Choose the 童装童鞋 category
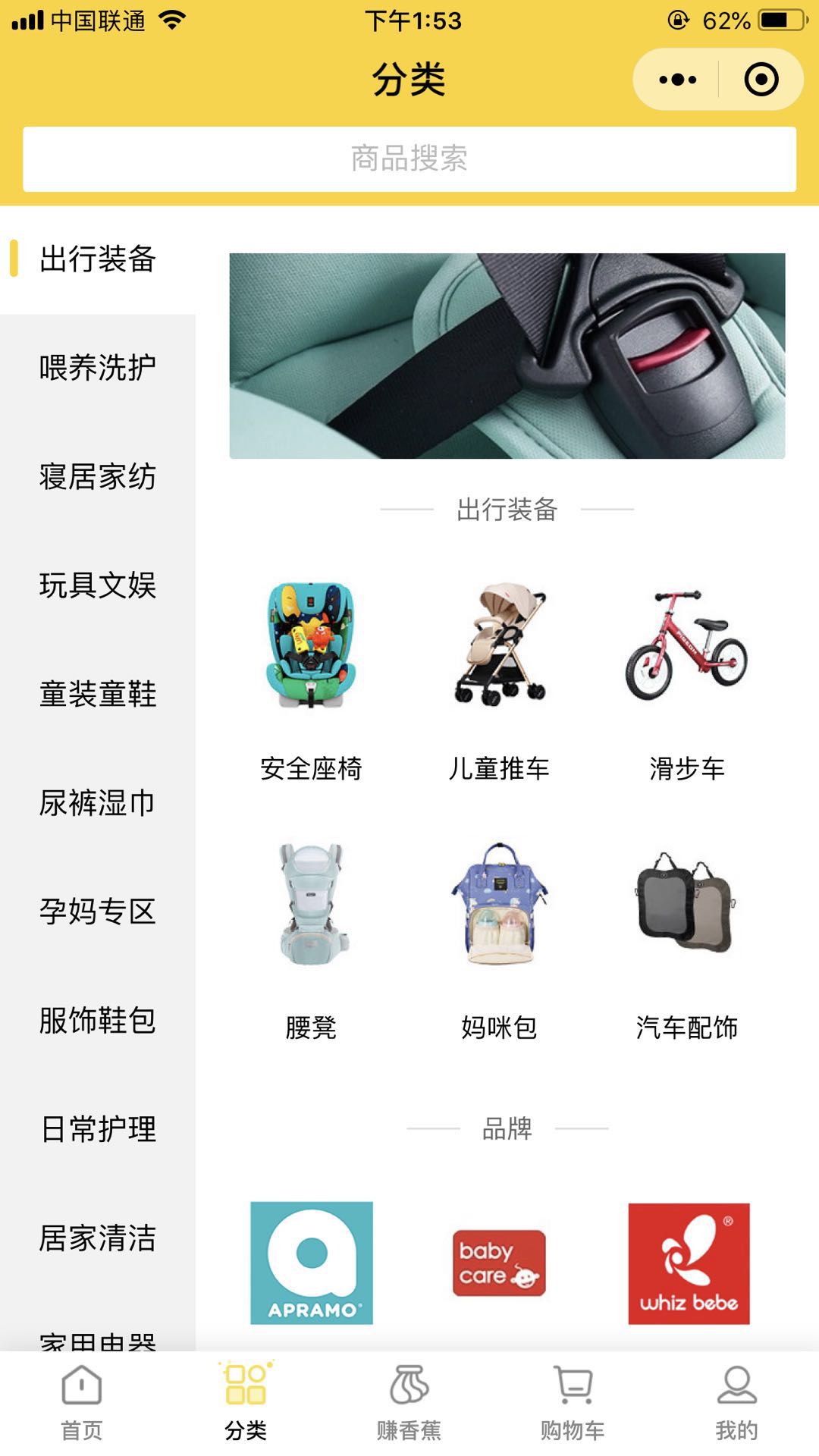Screen dimensions: 819x1456 [98, 694]
